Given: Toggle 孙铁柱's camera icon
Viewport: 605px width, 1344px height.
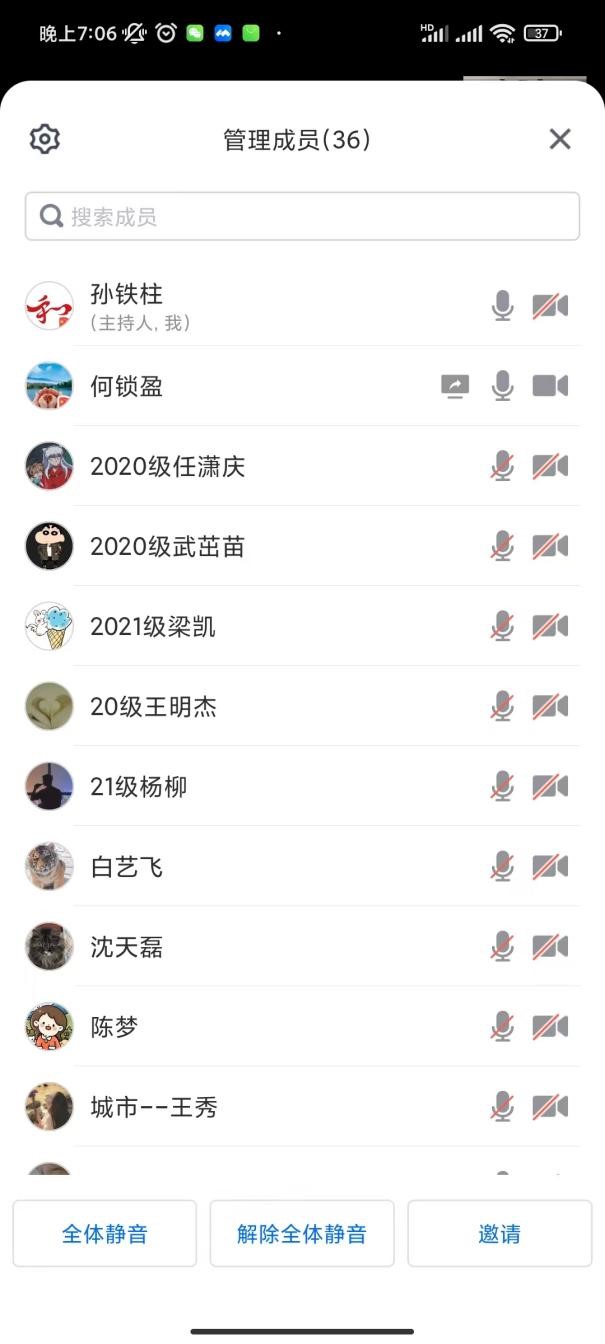Looking at the screenshot, I should 550,306.
